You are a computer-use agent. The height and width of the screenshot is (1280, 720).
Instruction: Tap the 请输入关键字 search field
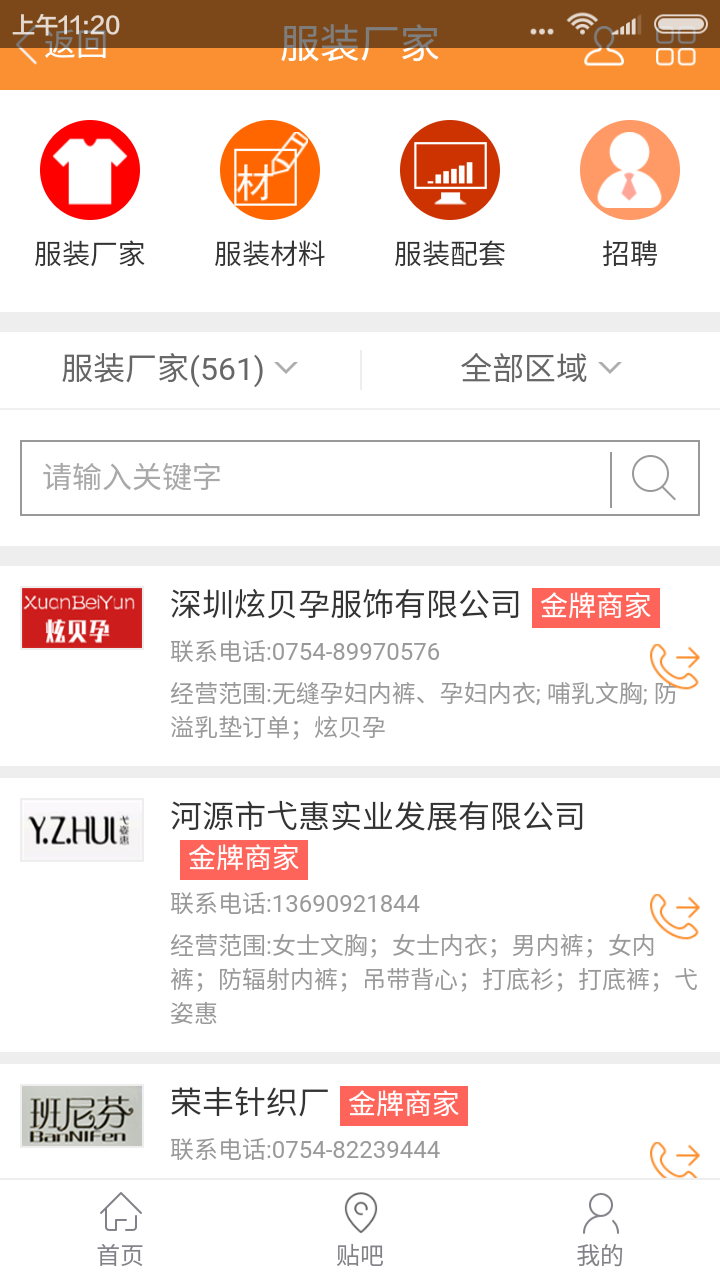tap(315, 478)
